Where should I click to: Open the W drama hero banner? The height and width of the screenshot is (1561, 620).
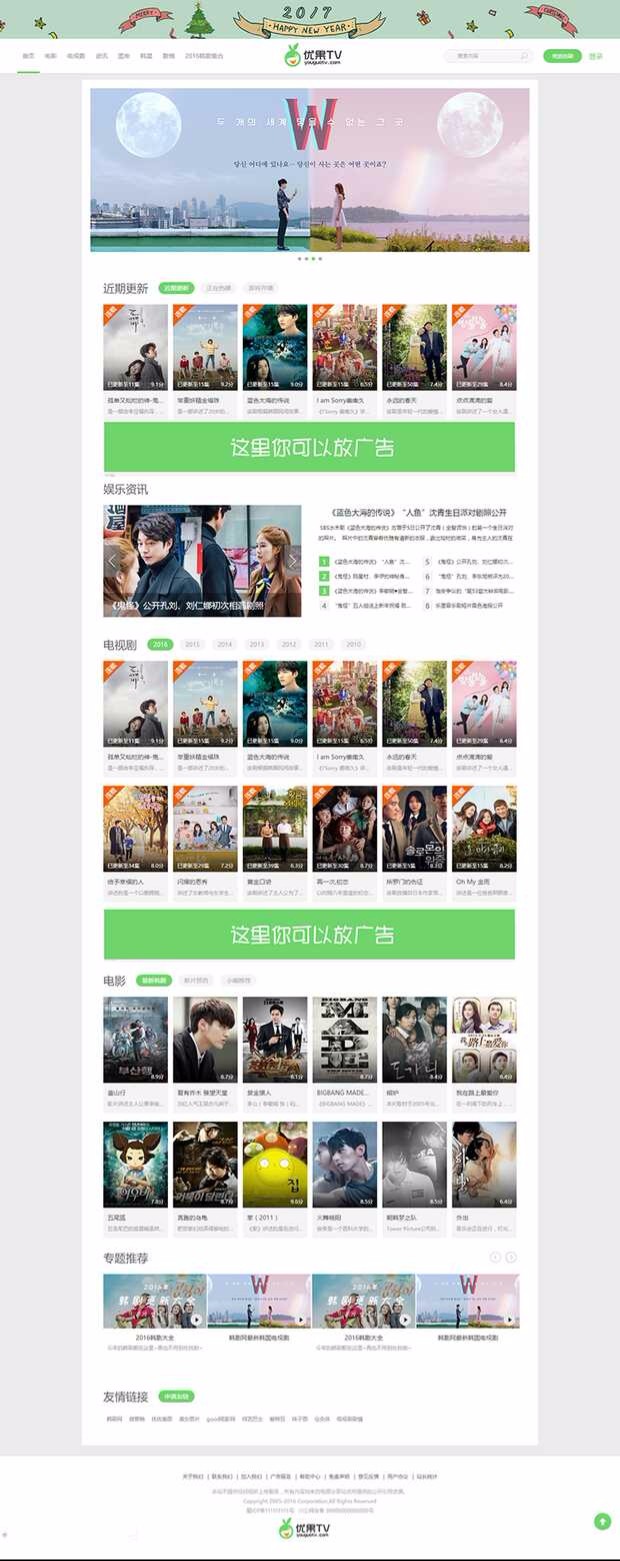pos(310,169)
